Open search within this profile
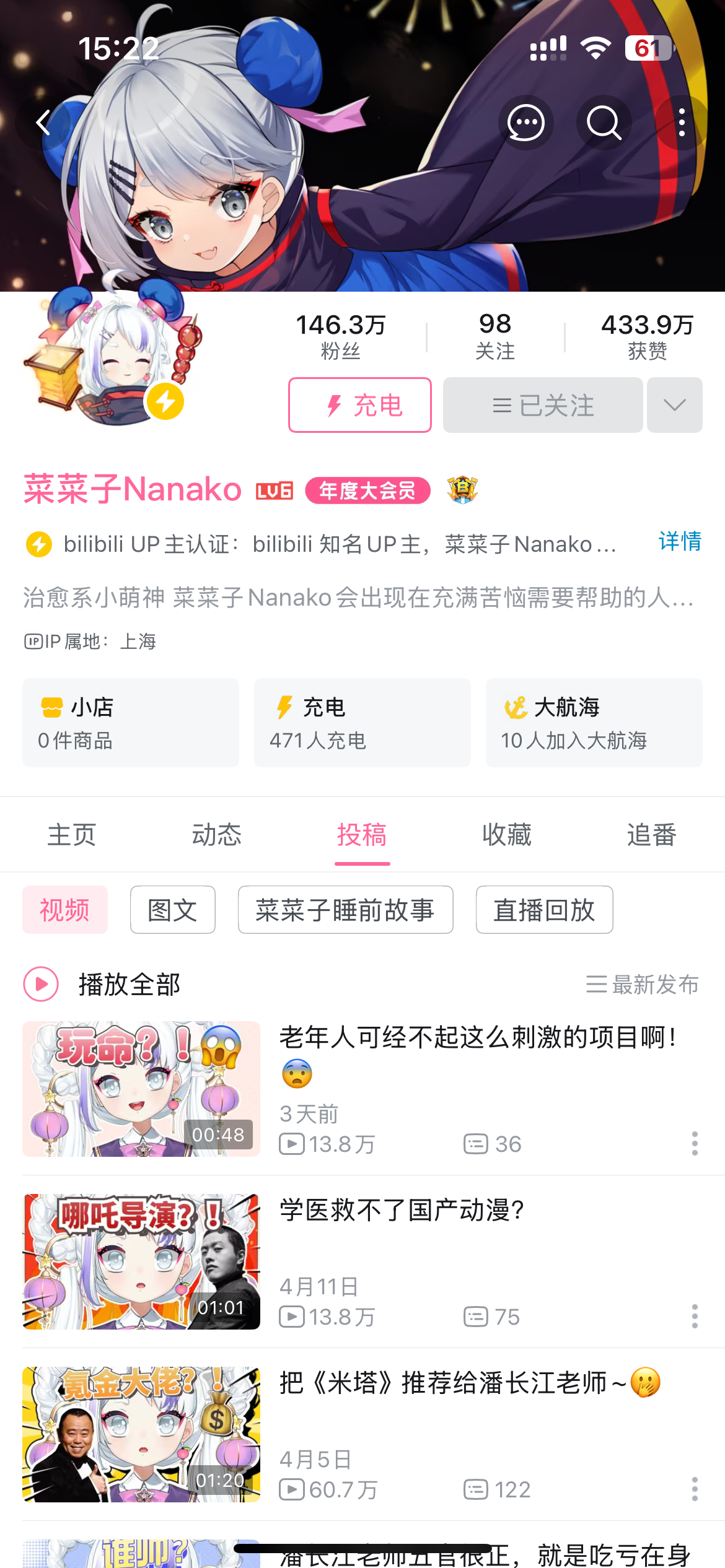Screen dimensions: 725x1568 coord(604,123)
